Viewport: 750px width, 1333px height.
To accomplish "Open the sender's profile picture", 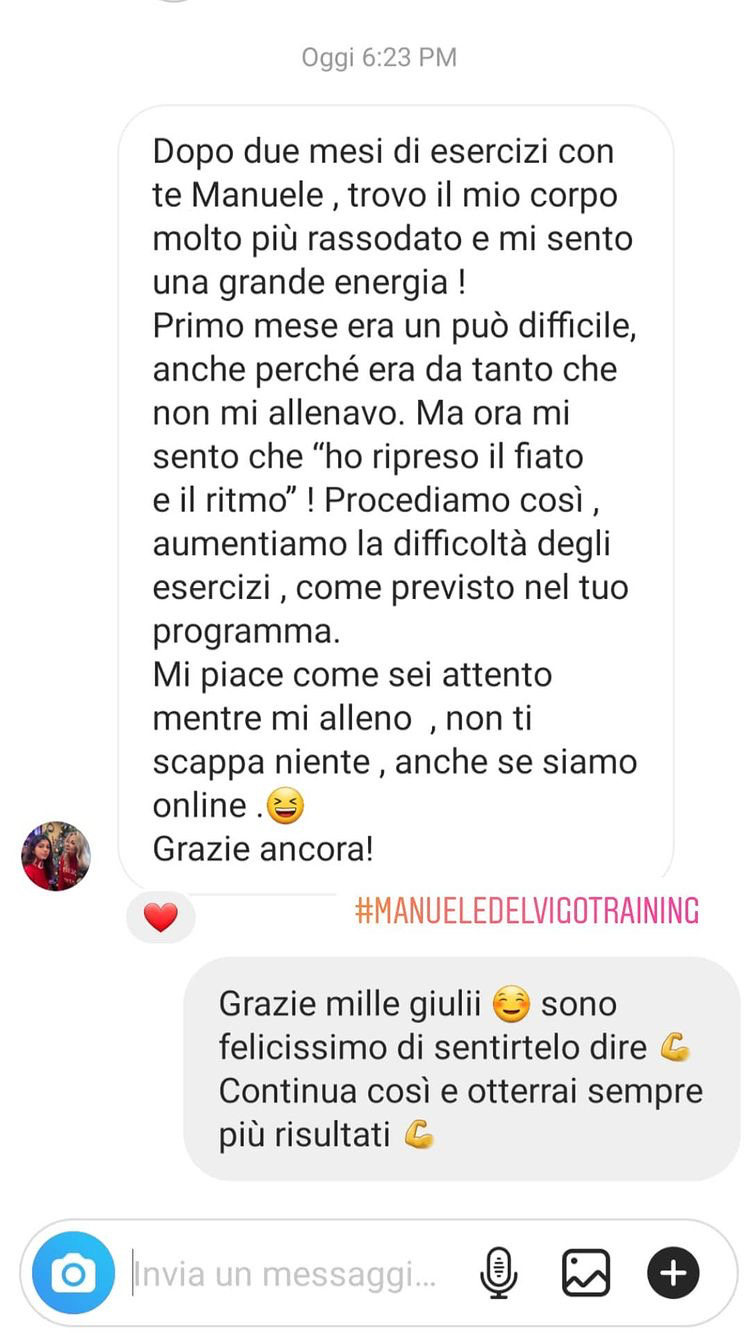I will (56, 856).
